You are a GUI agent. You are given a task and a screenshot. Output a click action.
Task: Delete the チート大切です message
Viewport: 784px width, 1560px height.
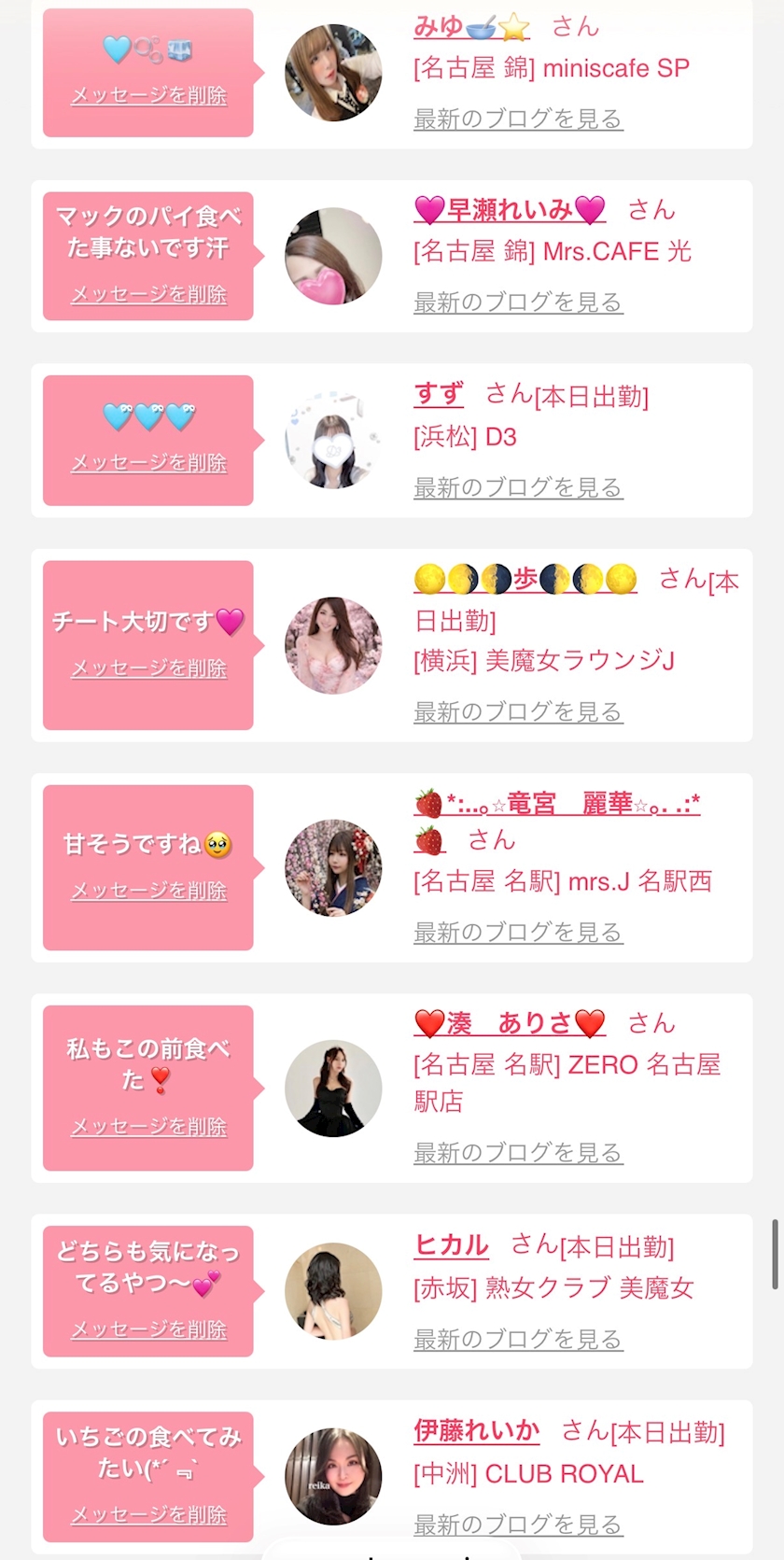[x=148, y=668]
